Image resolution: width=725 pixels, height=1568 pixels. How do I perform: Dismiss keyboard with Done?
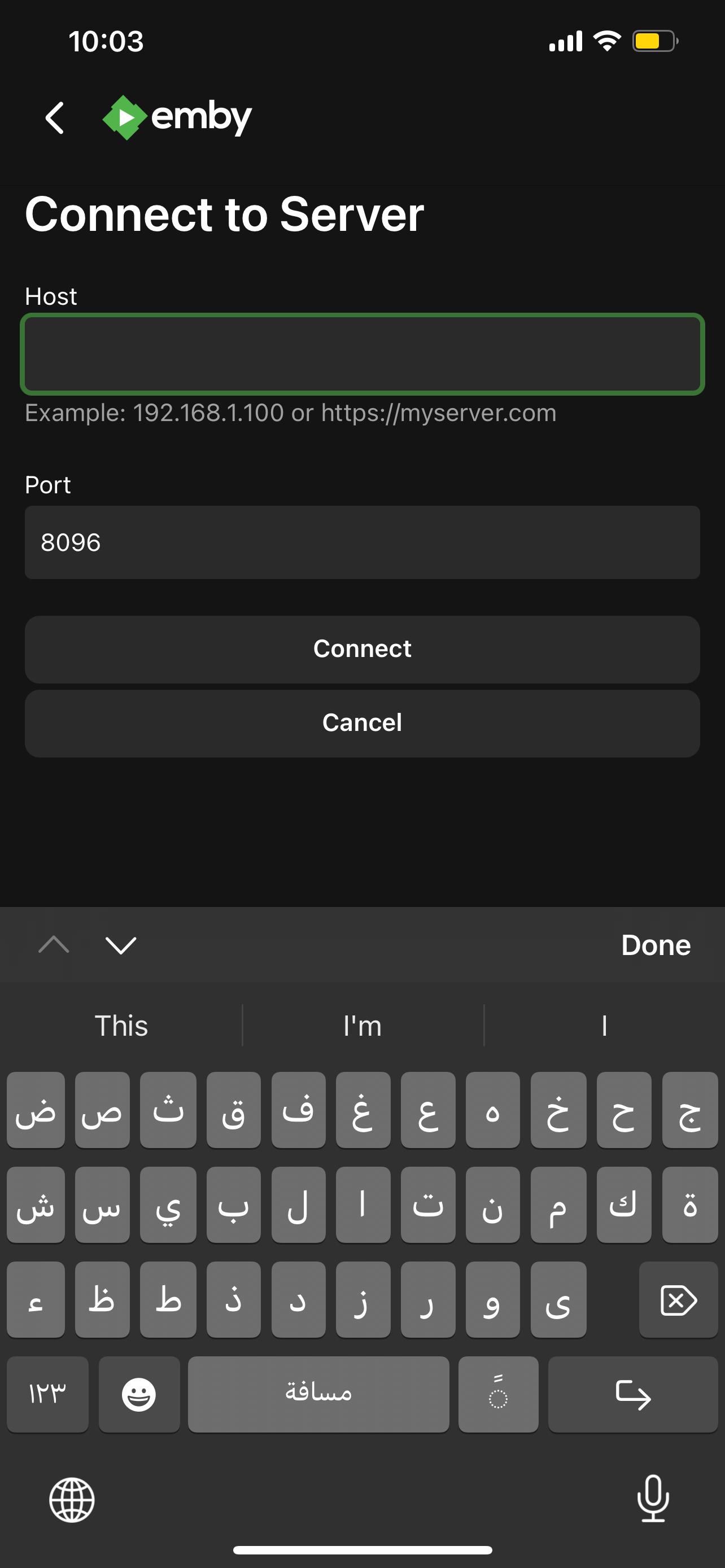point(655,945)
